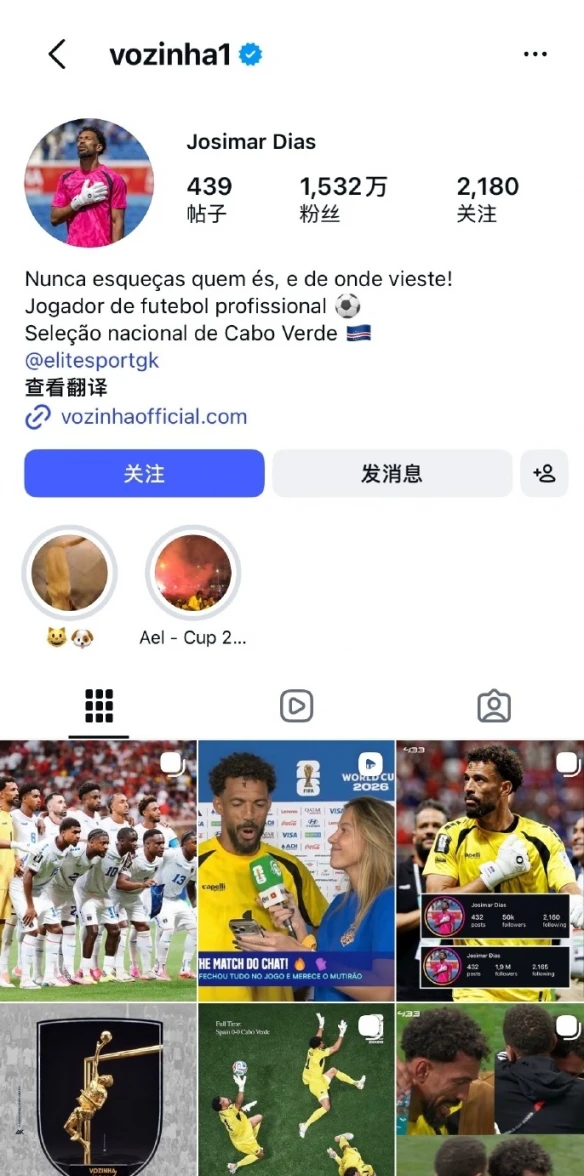Open the World Cup 2026 interview post
This screenshot has height=1176, width=584.
[296, 871]
